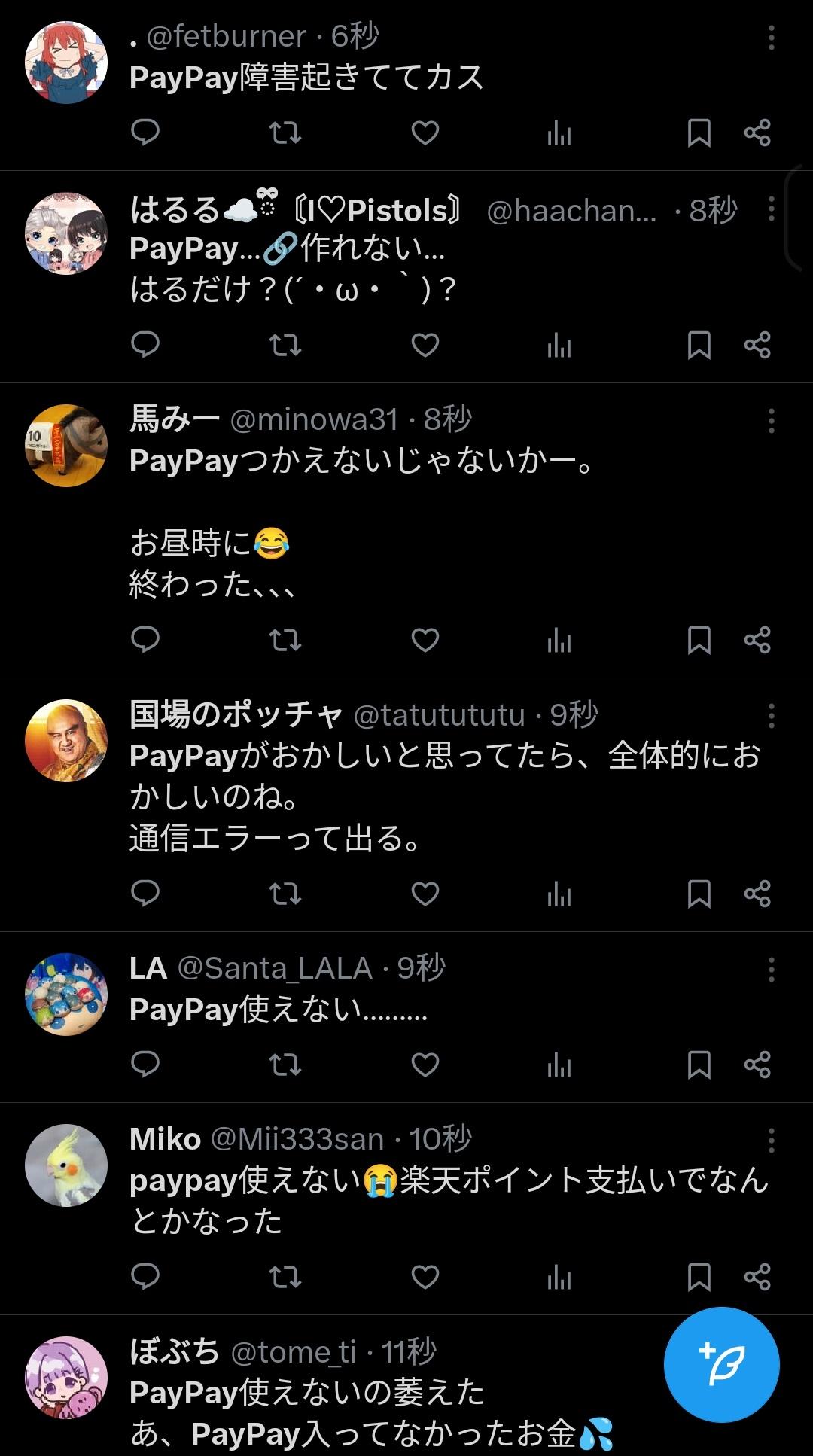Reply to 国場のポッチャ's post
This screenshot has height=1456, width=813.
point(145,894)
